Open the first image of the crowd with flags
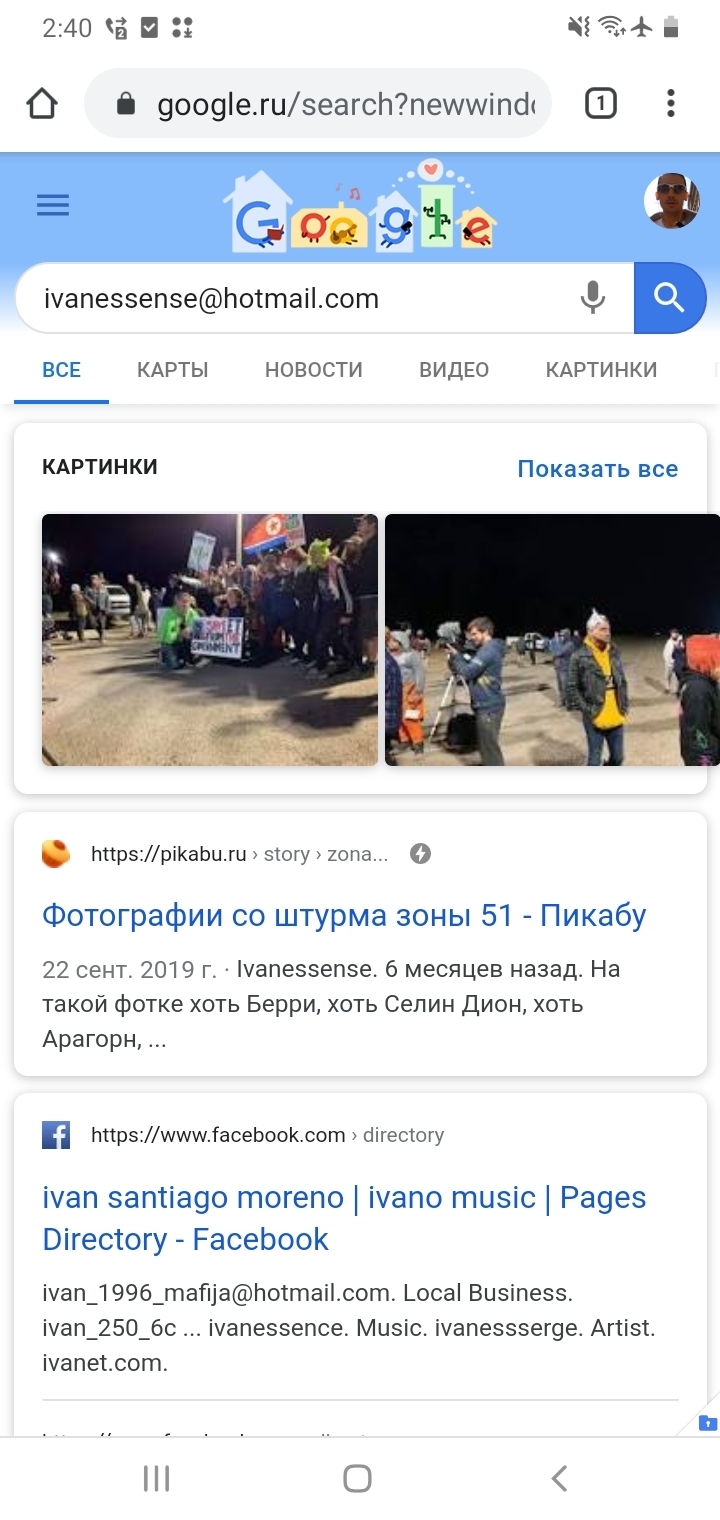 (x=210, y=640)
